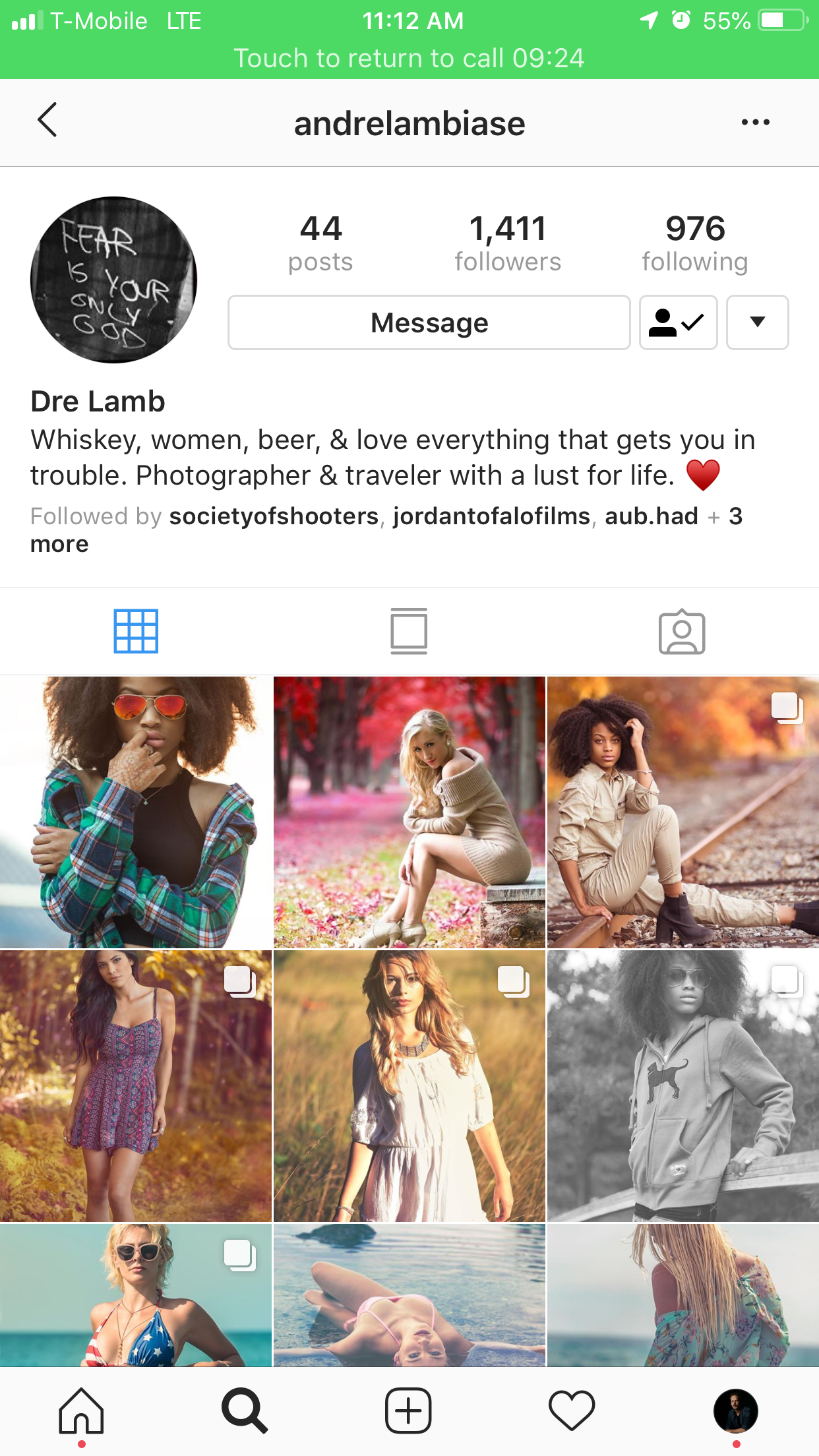View the 976 following list
This screenshot has height=1456, width=819.
[x=695, y=243]
